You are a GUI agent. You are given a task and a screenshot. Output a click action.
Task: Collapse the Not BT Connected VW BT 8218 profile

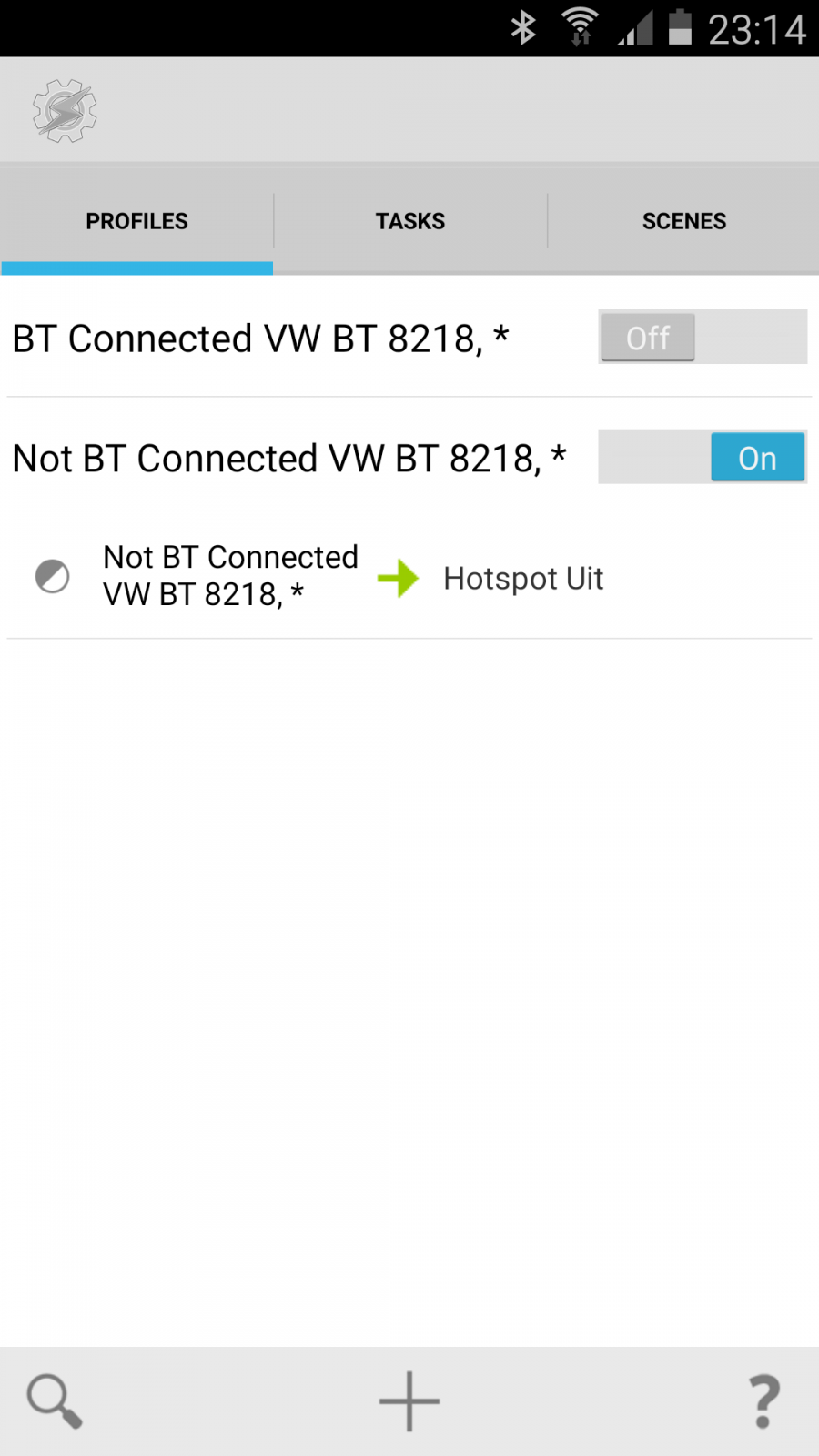click(x=289, y=458)
